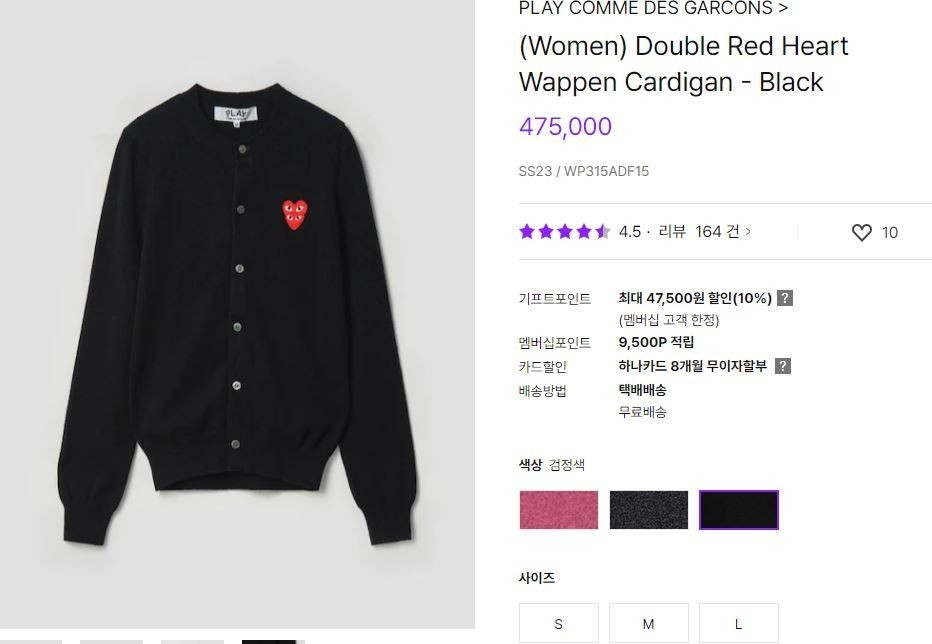The height and width of the screenshot is (644, 932).
Task: Open Hana card installment help icon
Action: pyautogui.click(x=782, y=366)
